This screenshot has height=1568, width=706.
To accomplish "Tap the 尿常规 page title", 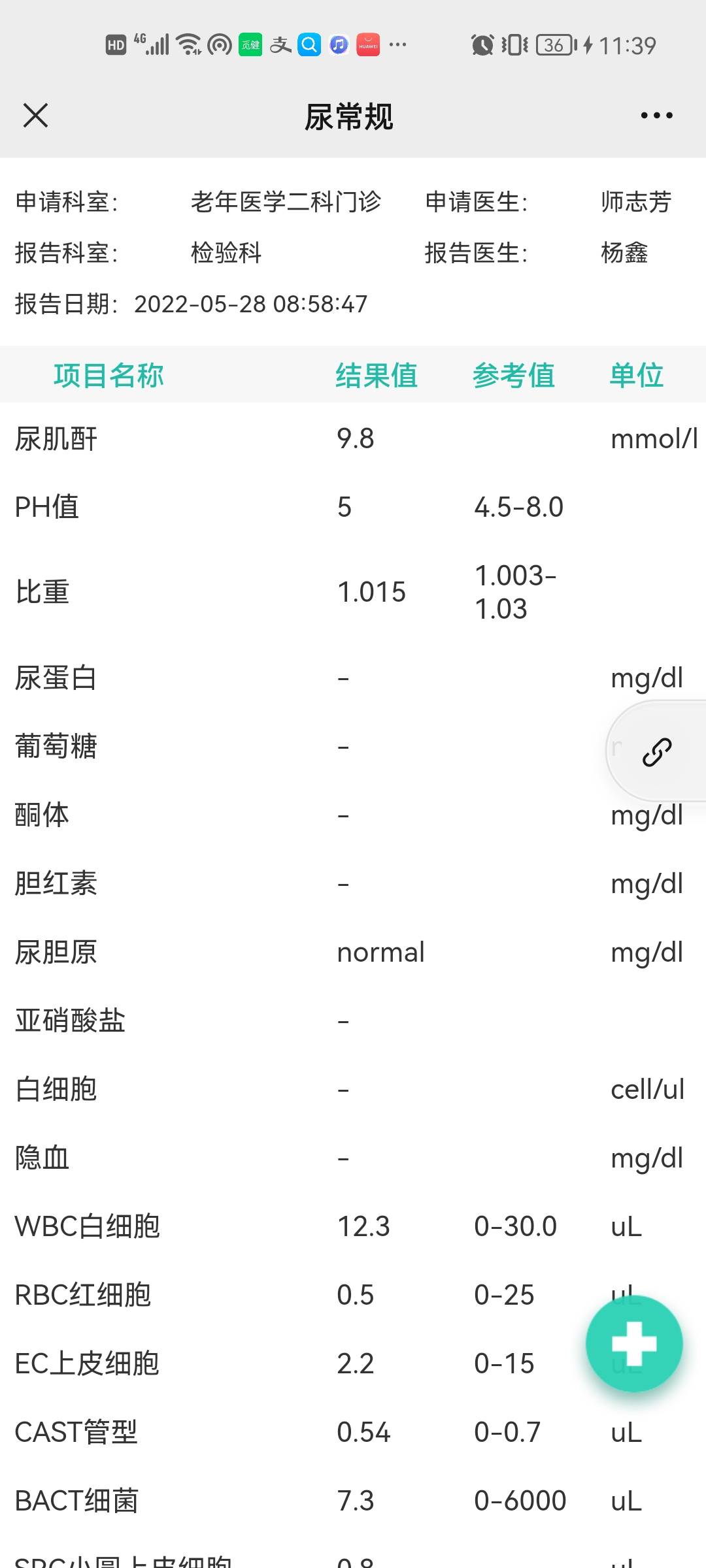I will (x=351, y=116).
